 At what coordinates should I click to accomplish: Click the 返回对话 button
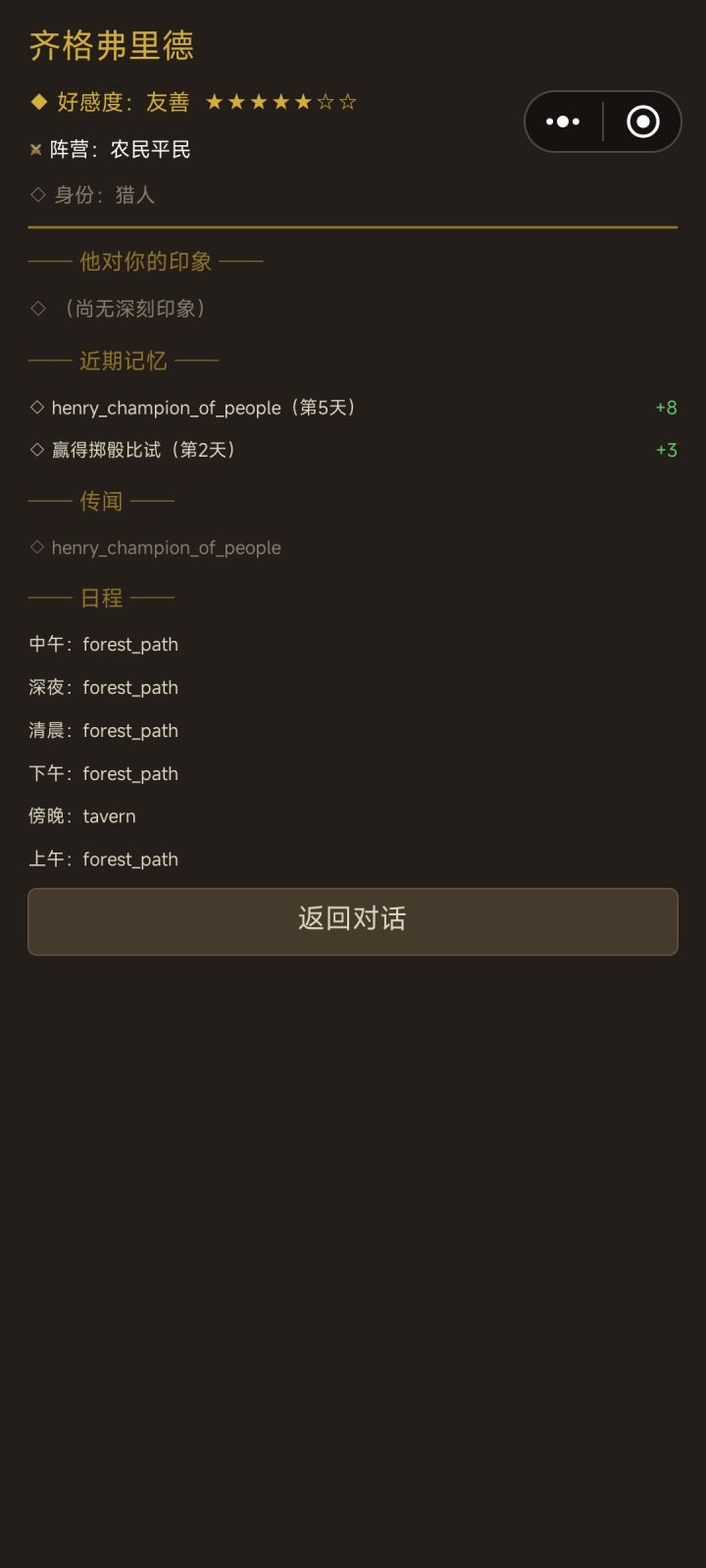353,919
